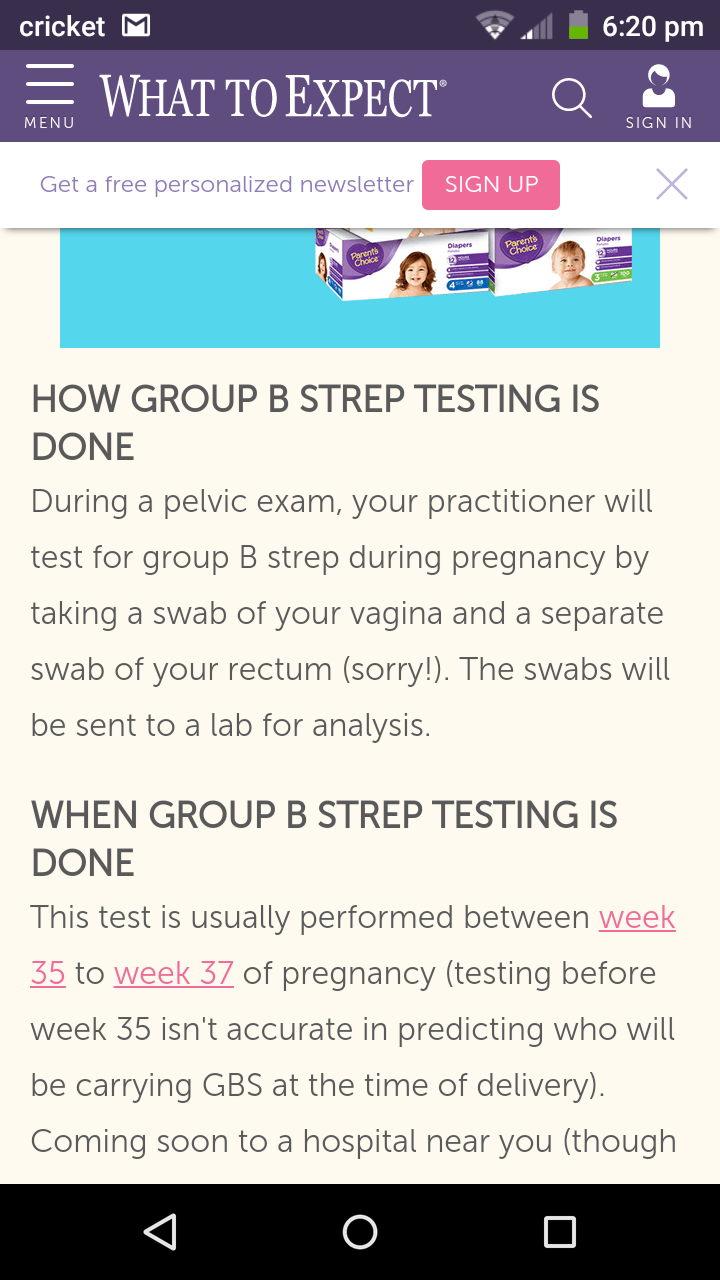720x1280 pixels.
Task: Tap the pink Sign Up button
Action: 491,185
